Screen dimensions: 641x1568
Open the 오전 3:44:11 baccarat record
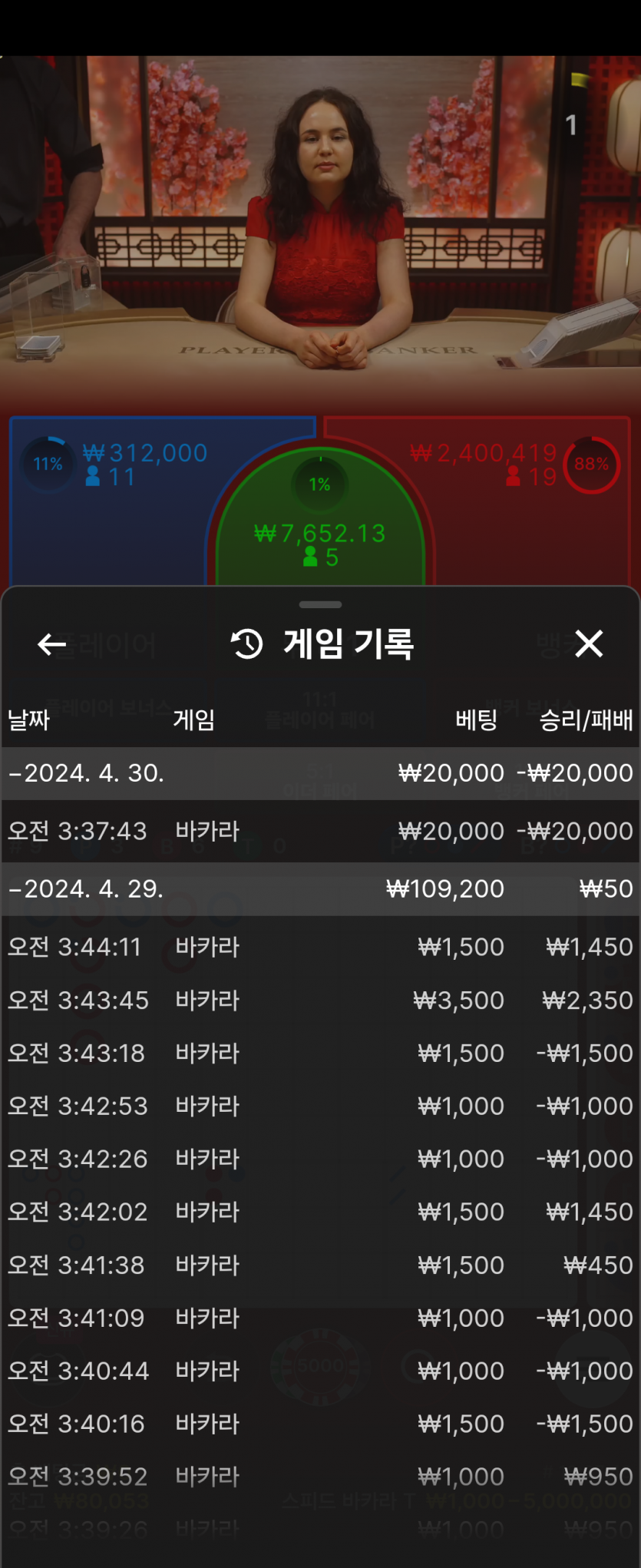(x=320, y=948)
